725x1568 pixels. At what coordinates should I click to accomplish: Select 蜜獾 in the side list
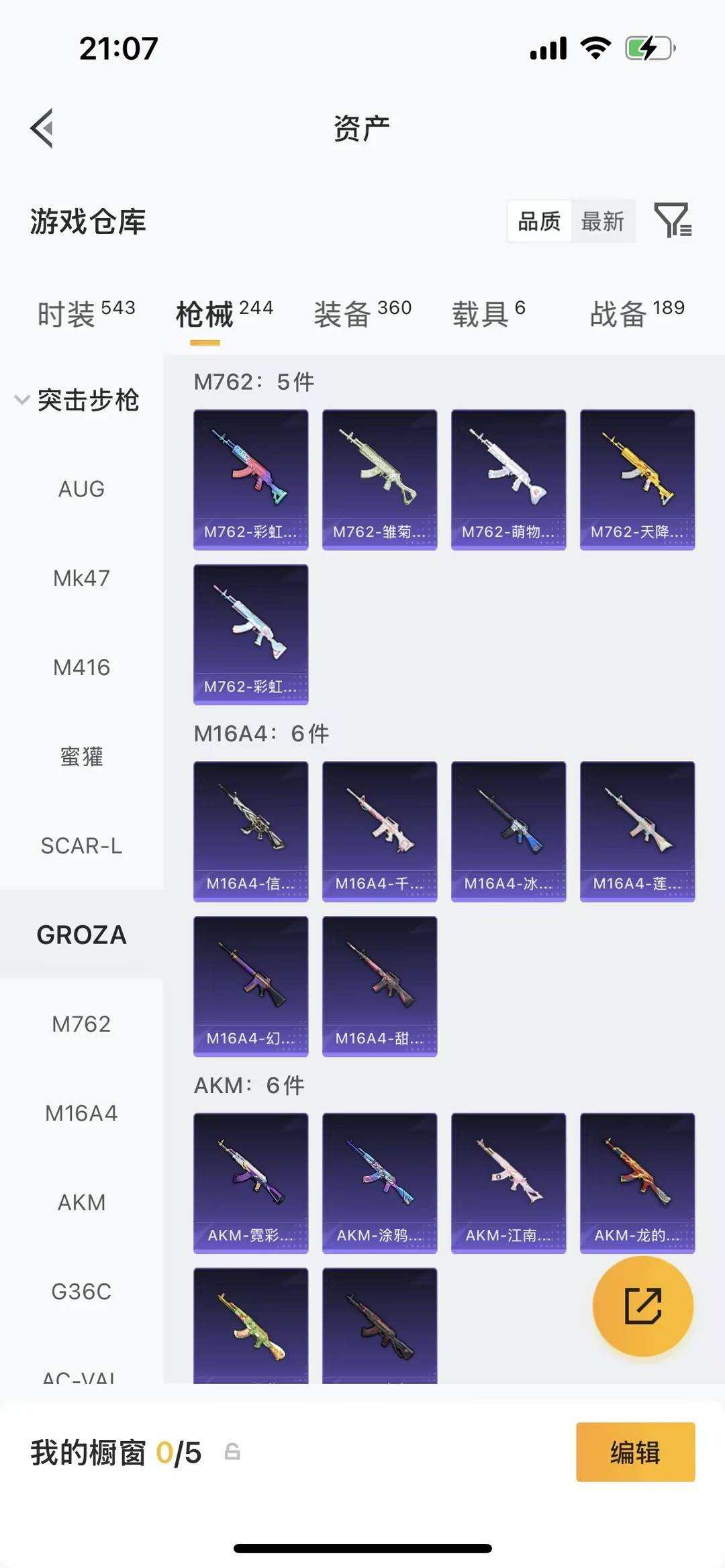(x=81, y=757)
